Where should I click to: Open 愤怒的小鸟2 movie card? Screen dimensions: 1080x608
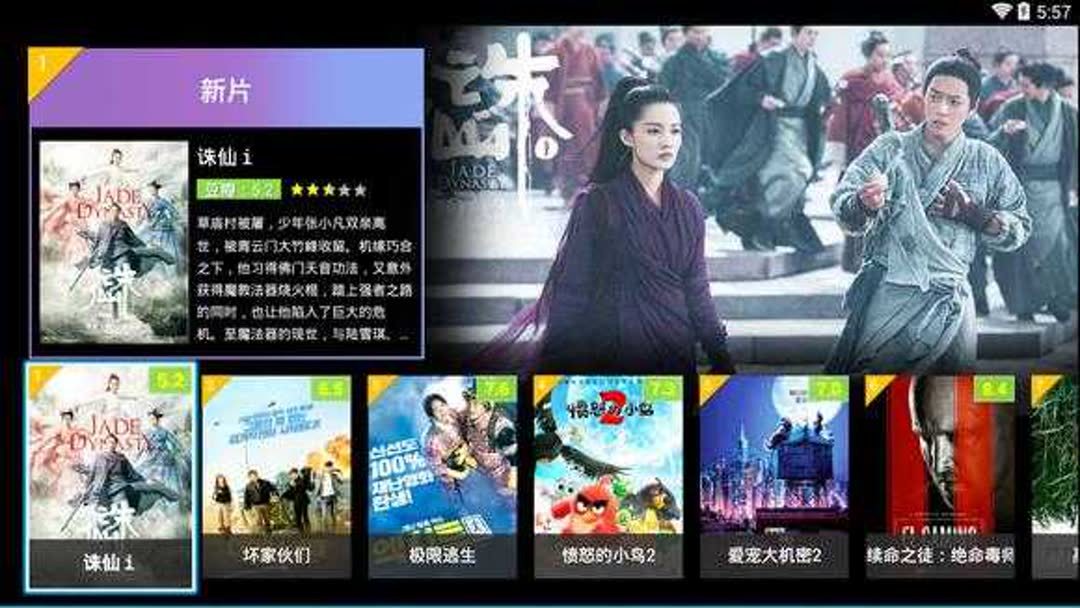pyautogui.click(x=608, y=476)
